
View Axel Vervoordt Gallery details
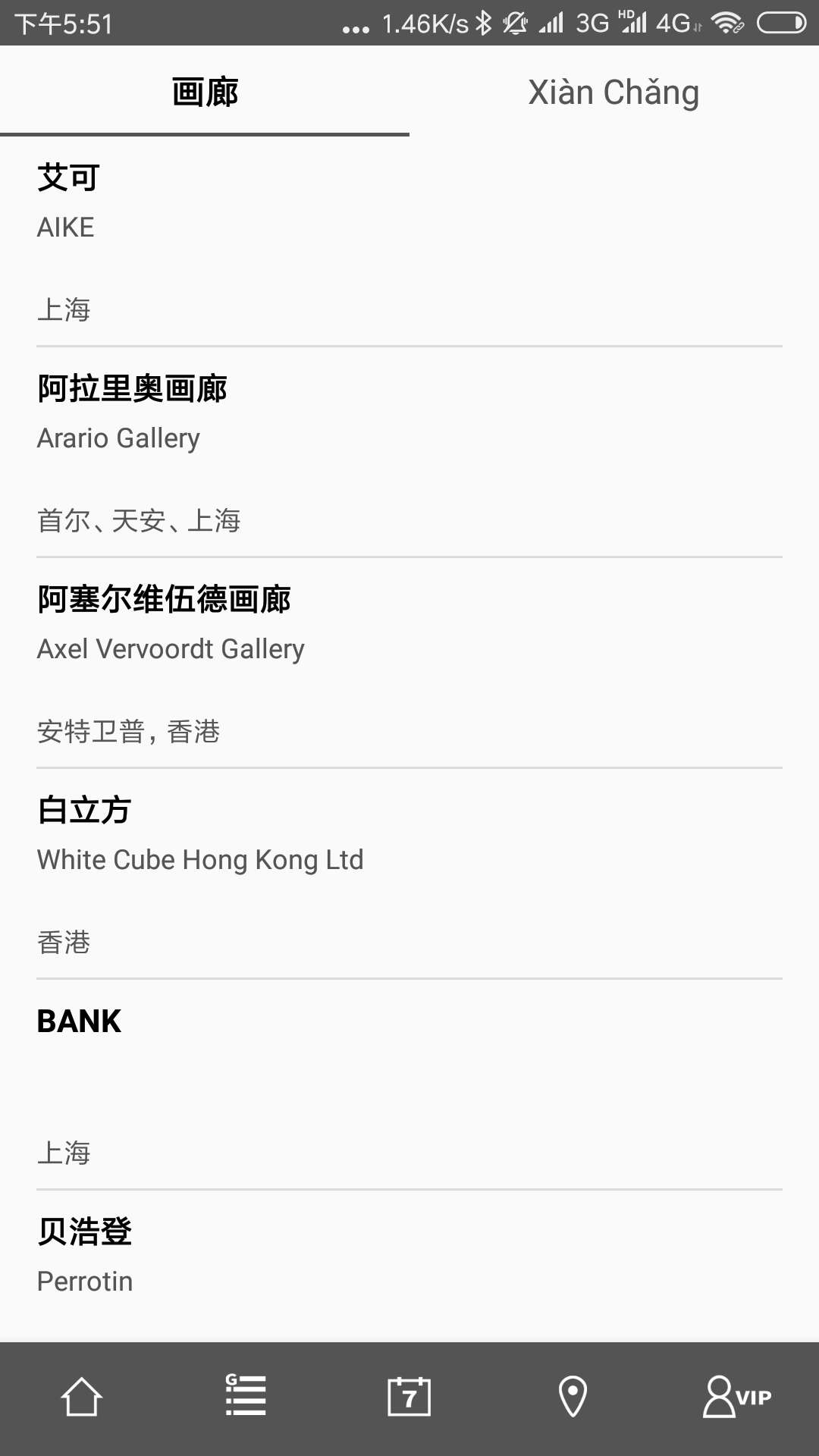pos(409,664)
